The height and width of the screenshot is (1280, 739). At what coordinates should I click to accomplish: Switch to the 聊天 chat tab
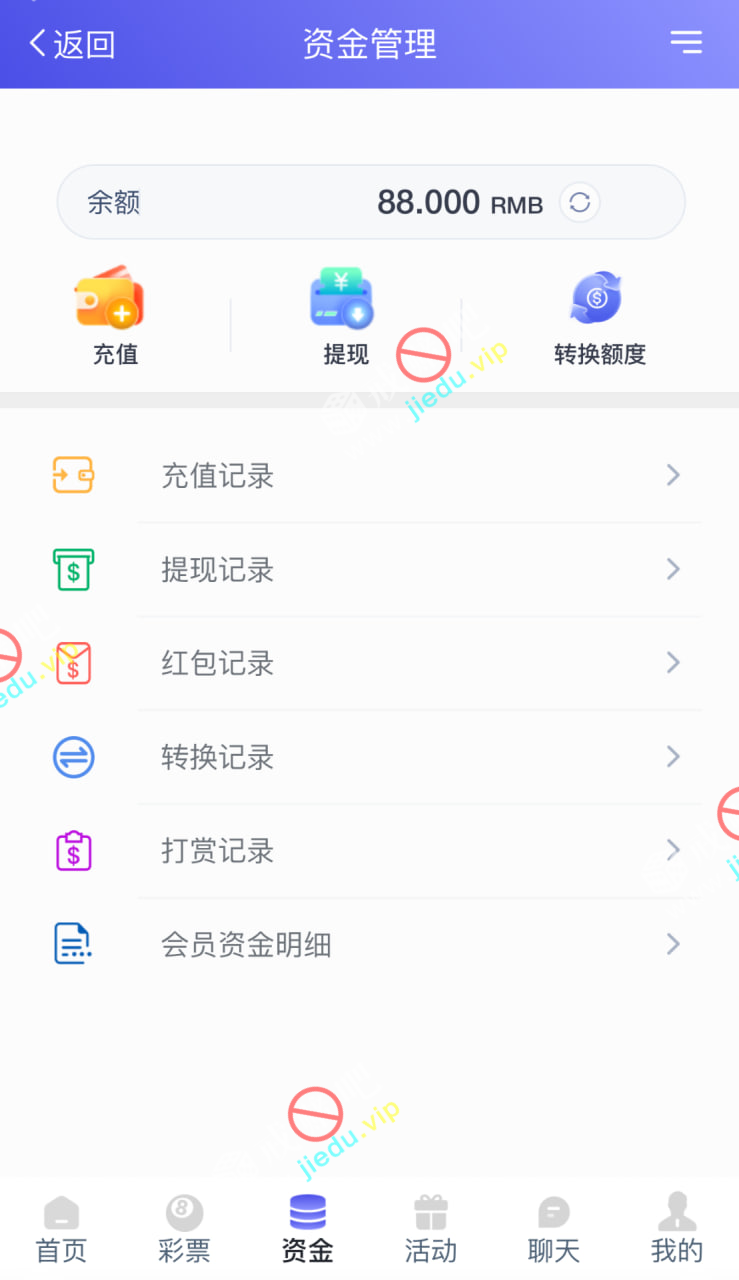[554, 1229]
